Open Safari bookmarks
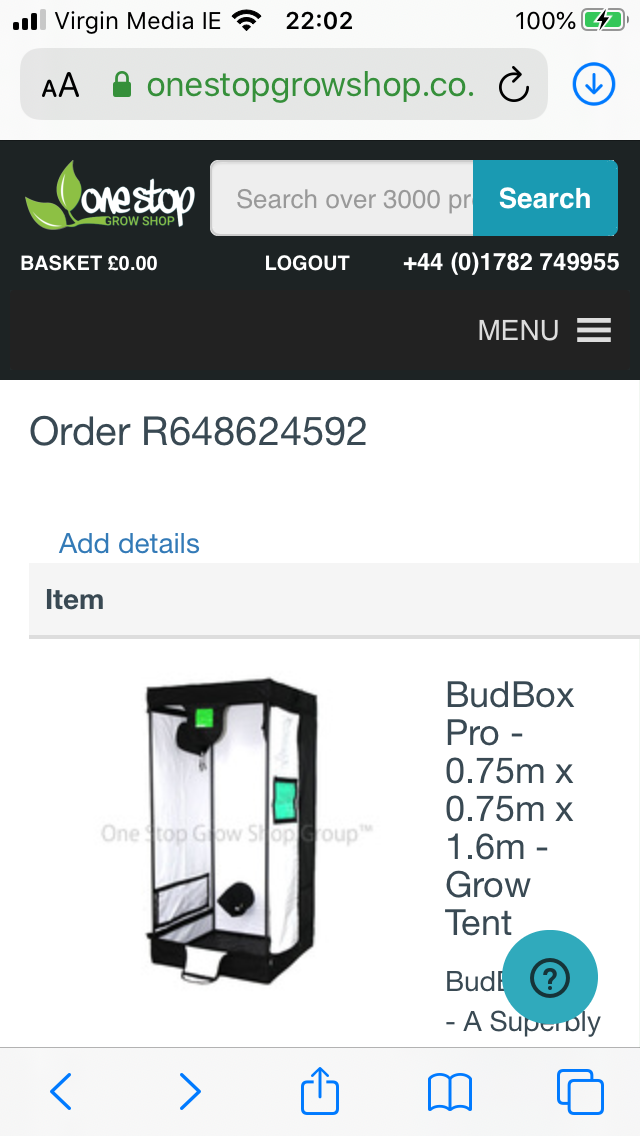Viewport: 640px width, 1136px height. click(449, 1092)
